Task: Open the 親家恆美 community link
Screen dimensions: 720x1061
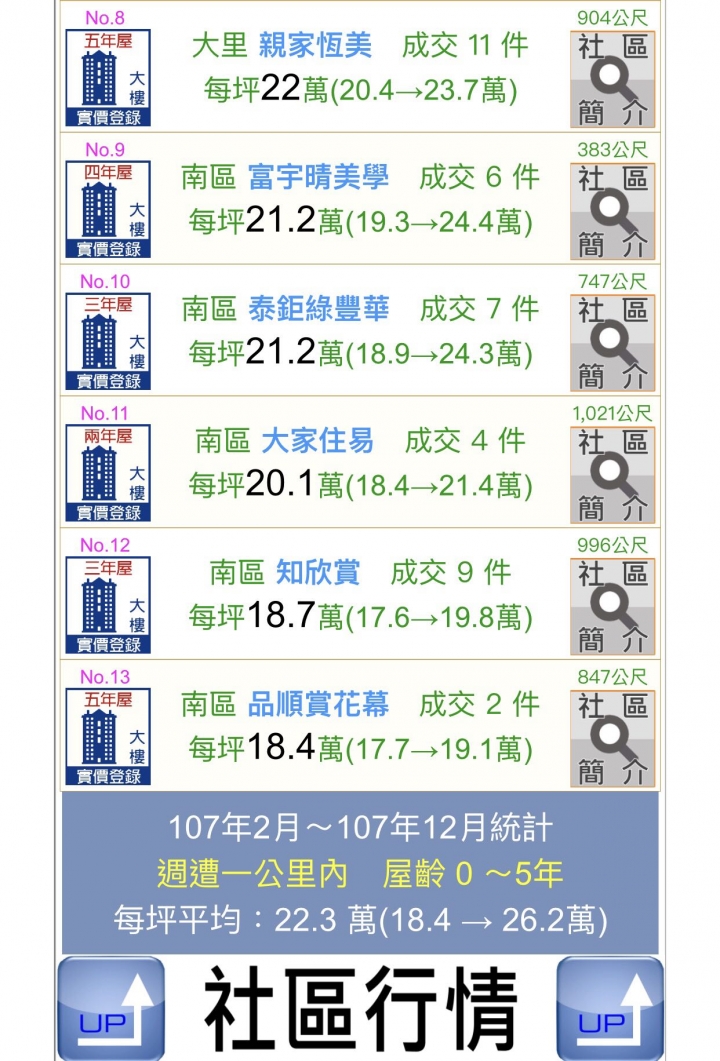Action: point(315,46)
